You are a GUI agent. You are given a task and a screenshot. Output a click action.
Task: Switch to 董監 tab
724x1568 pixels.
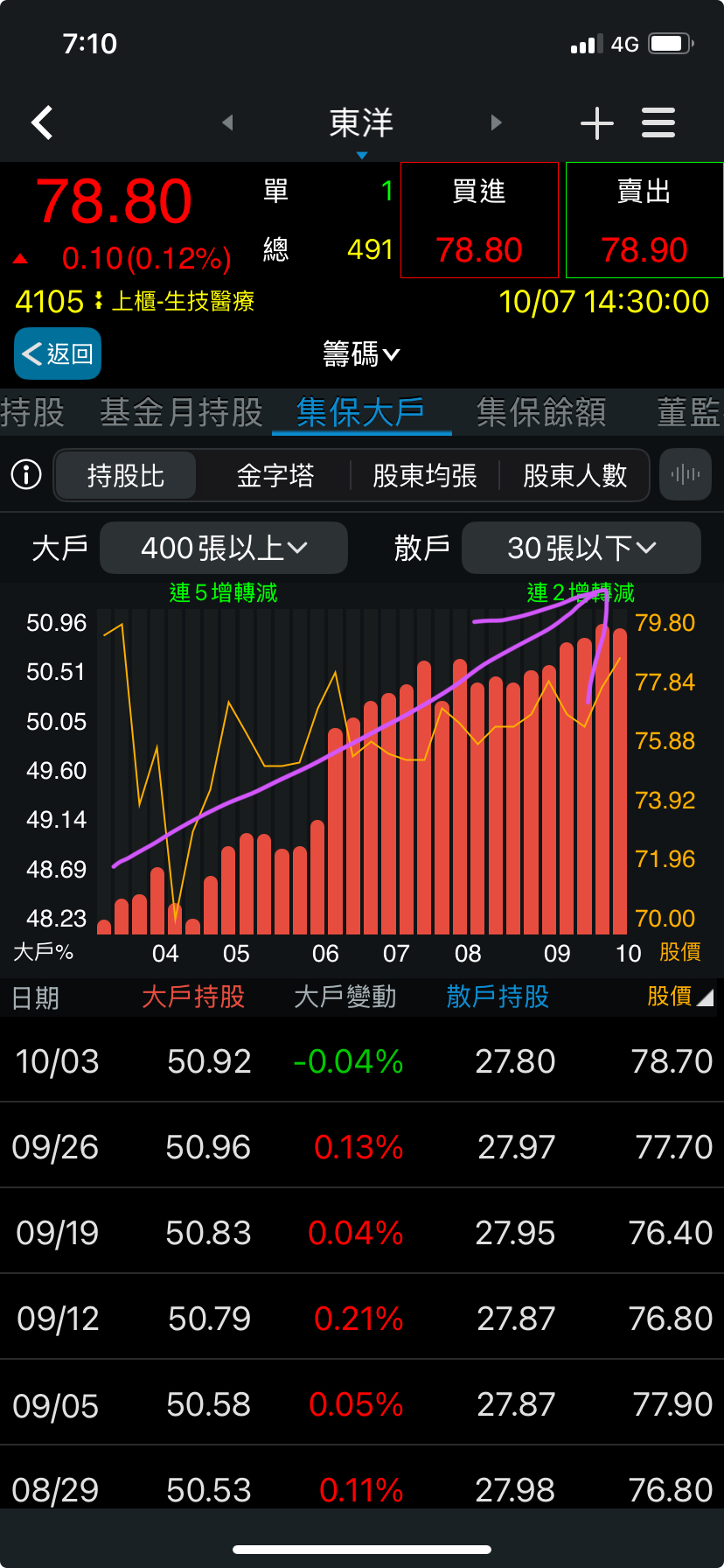coord(688,412)
